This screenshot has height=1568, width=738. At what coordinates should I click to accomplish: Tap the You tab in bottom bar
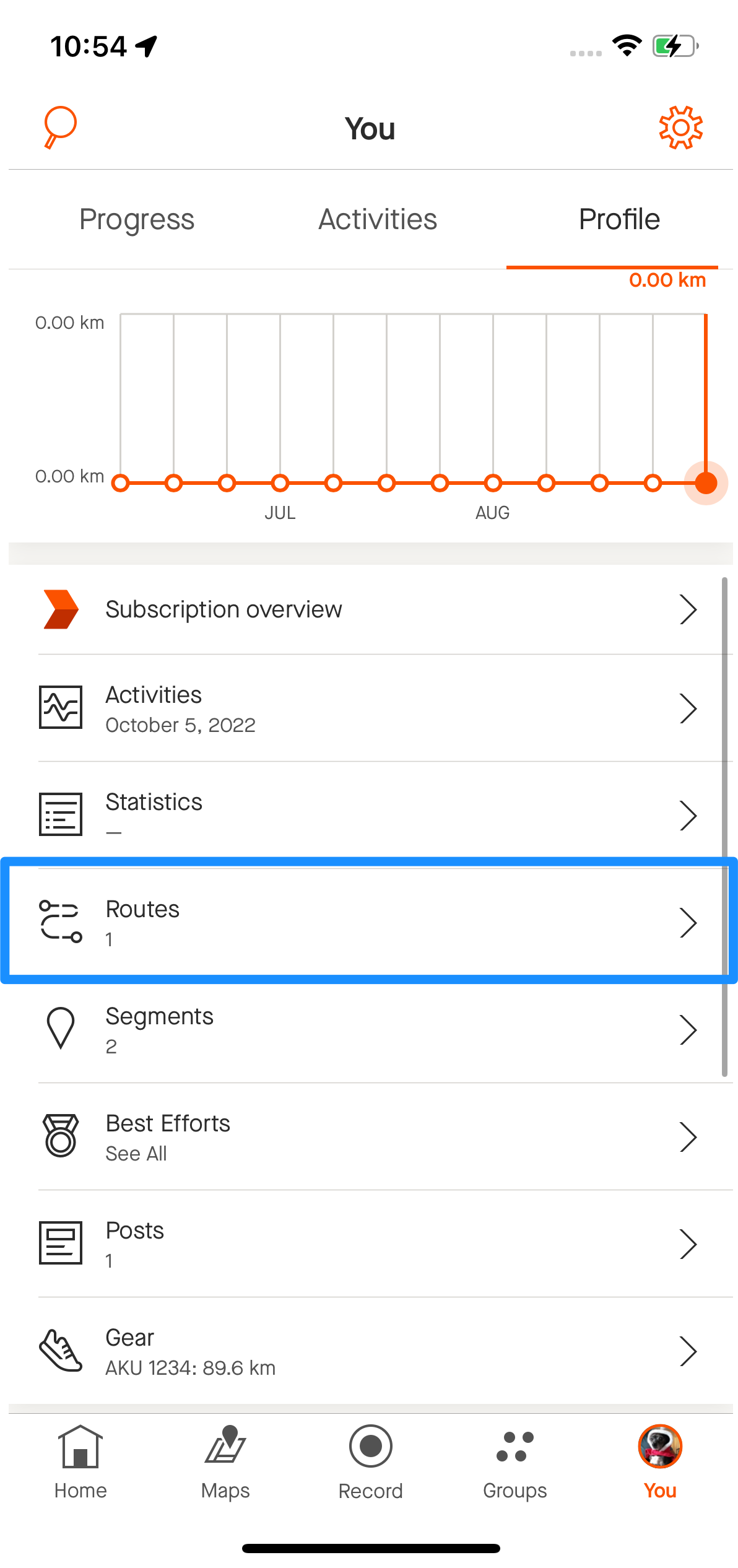660,1463
